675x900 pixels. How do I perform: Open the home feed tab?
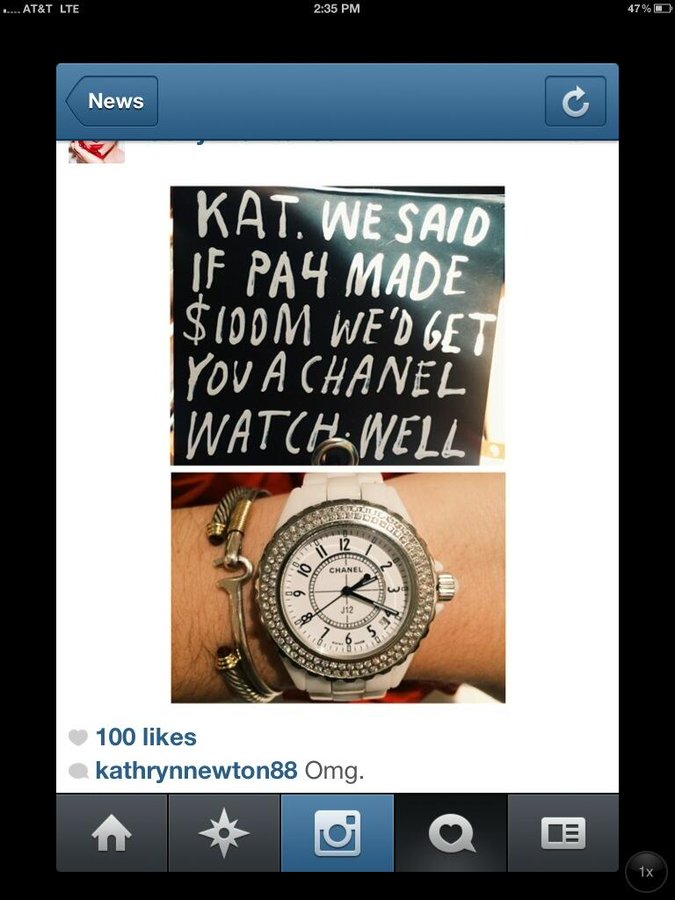coord(111,833)
